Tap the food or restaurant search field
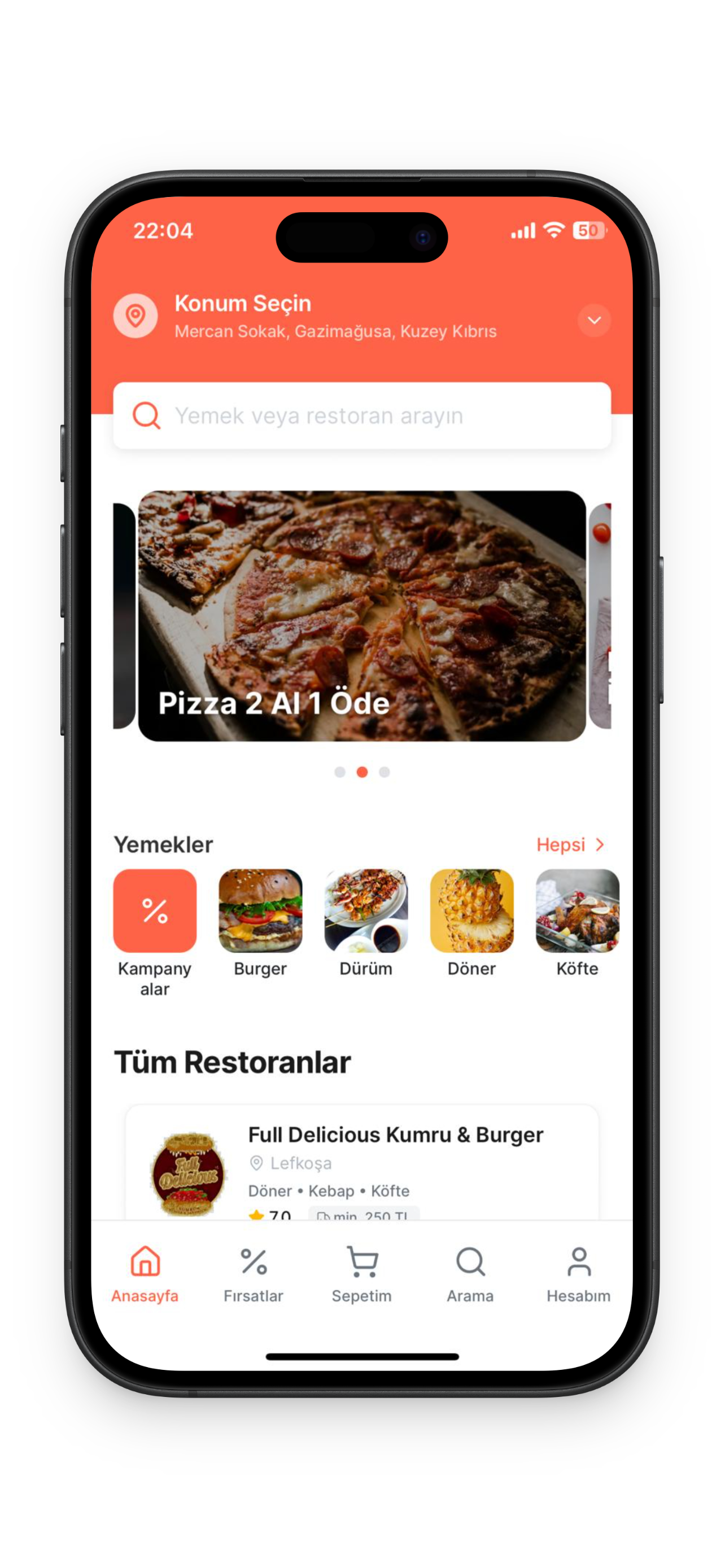The width and height of the screenshot is (725, 1568). tap(361, 416)
